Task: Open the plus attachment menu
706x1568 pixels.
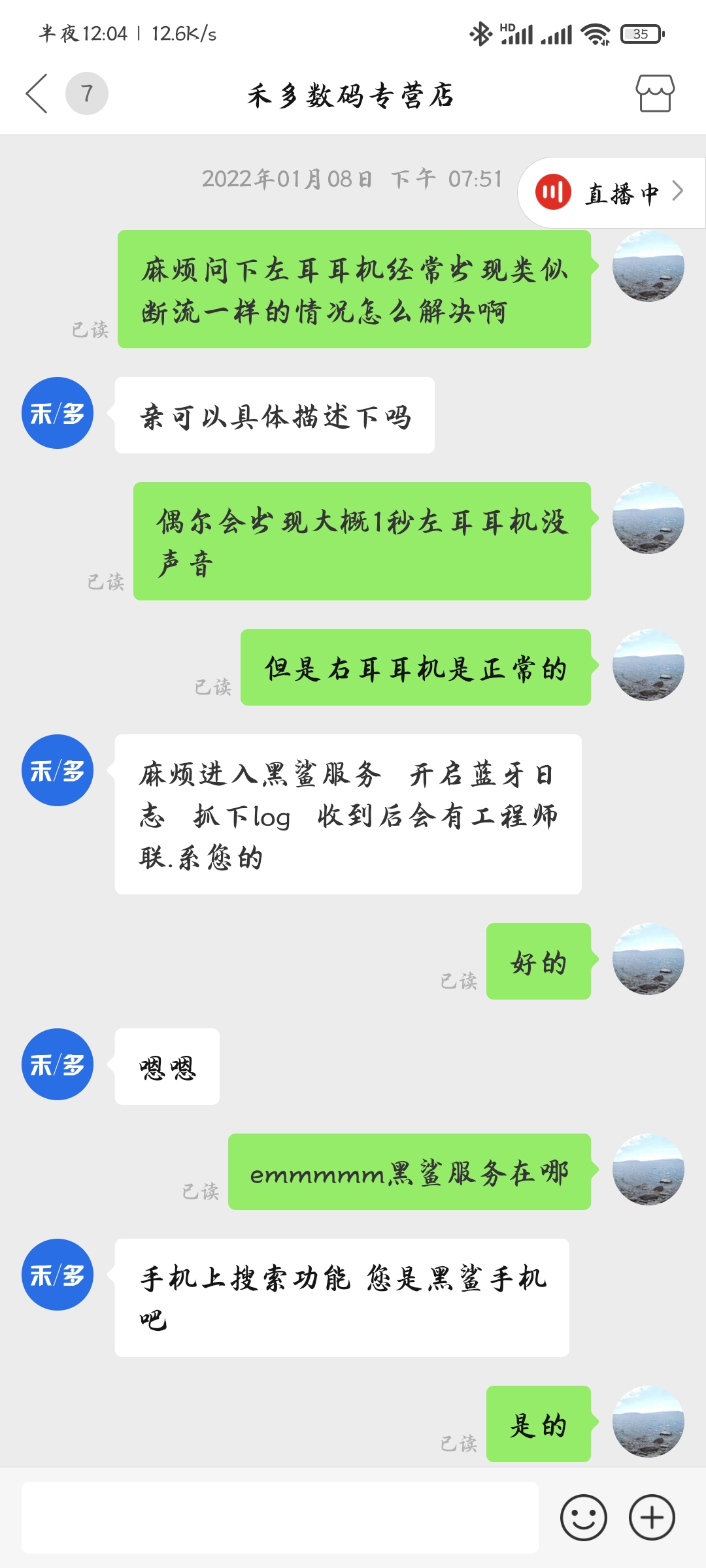Action: pos(652,1517)
